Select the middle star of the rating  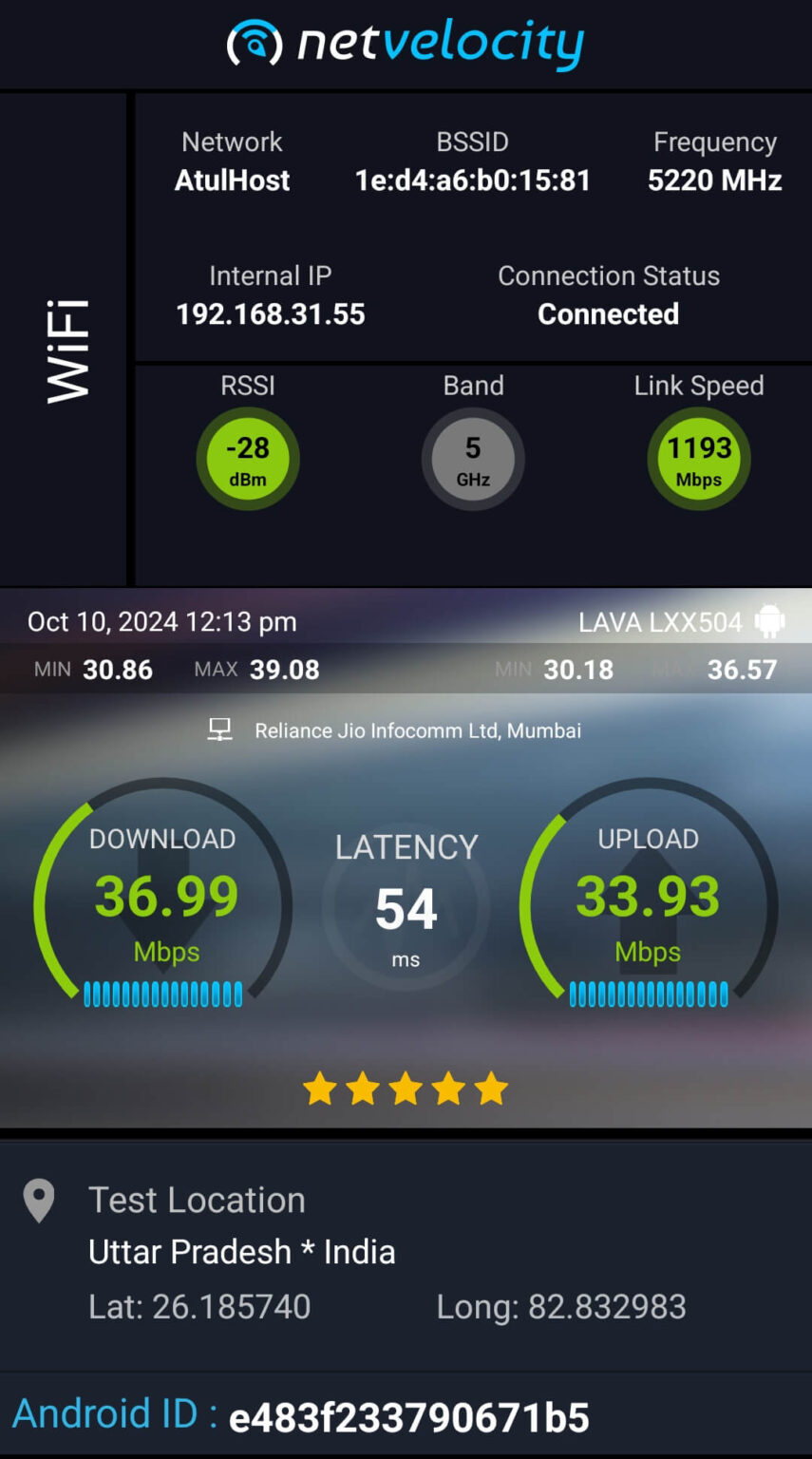pyautogui.click(x=406, y=1089)
